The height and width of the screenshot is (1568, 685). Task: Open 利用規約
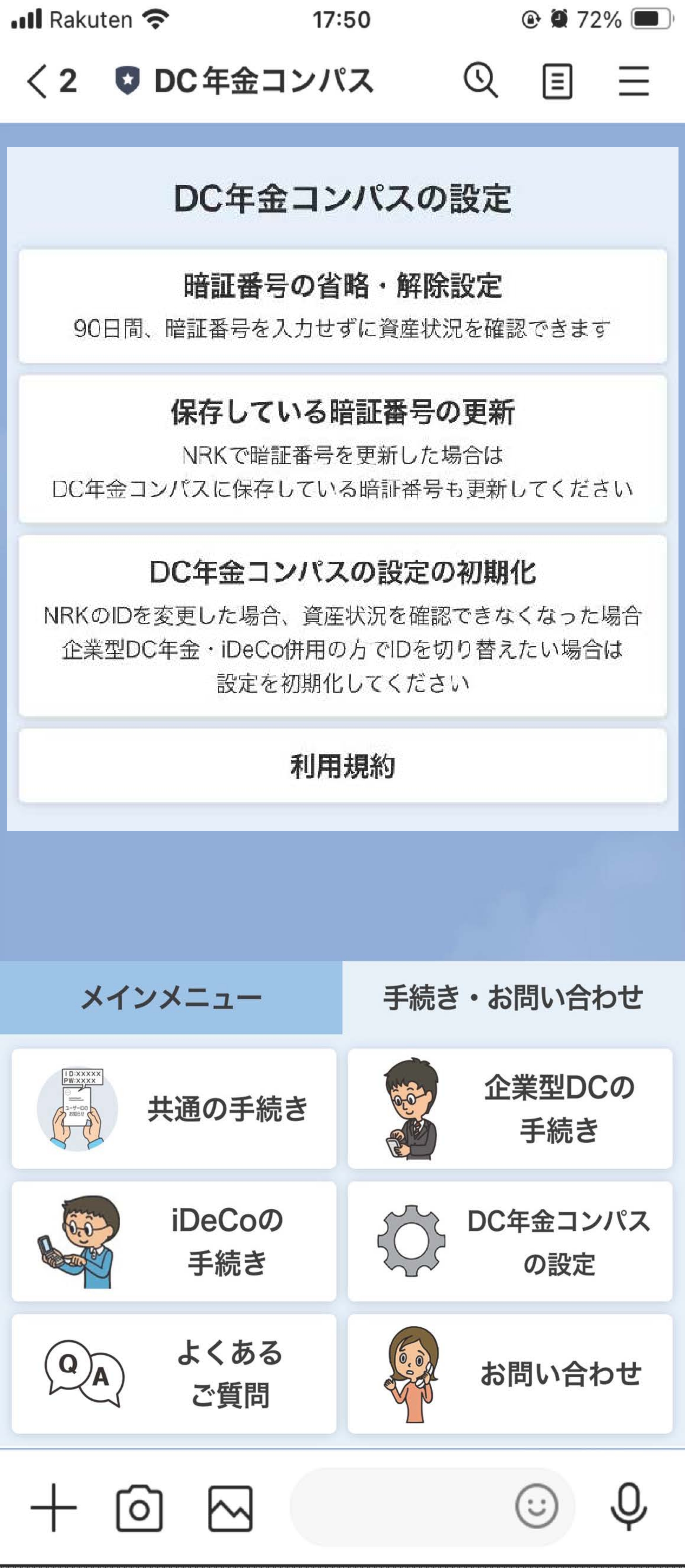click(342, 766)
